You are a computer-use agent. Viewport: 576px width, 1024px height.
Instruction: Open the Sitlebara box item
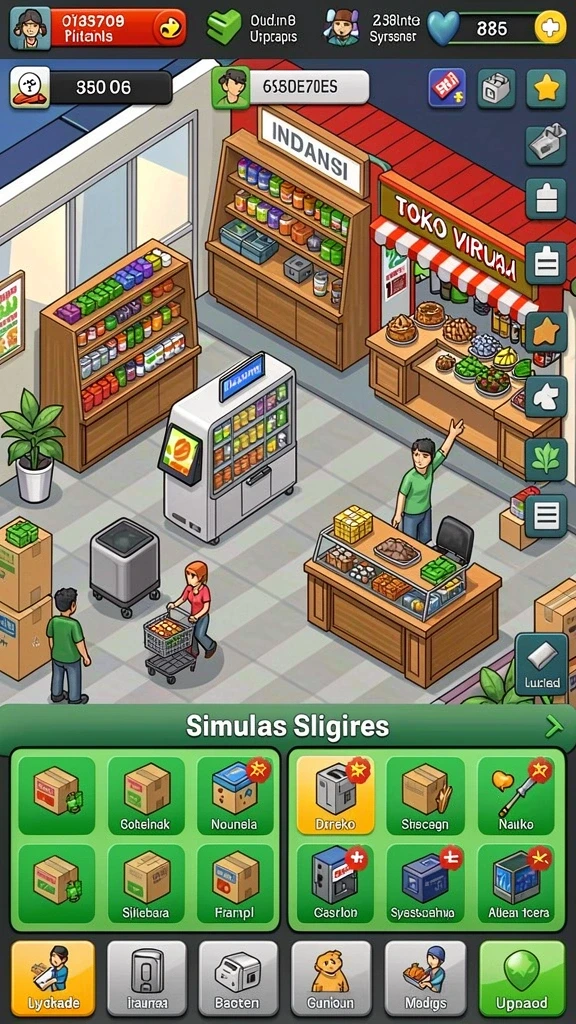tap(146, 884)
